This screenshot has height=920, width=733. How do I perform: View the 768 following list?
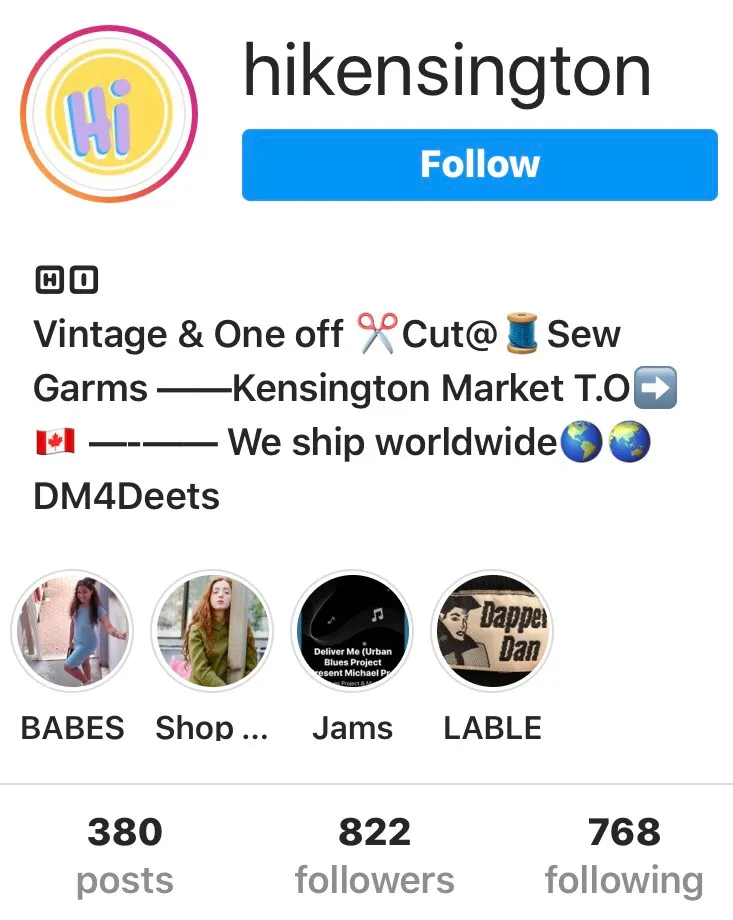coord(623,854)
